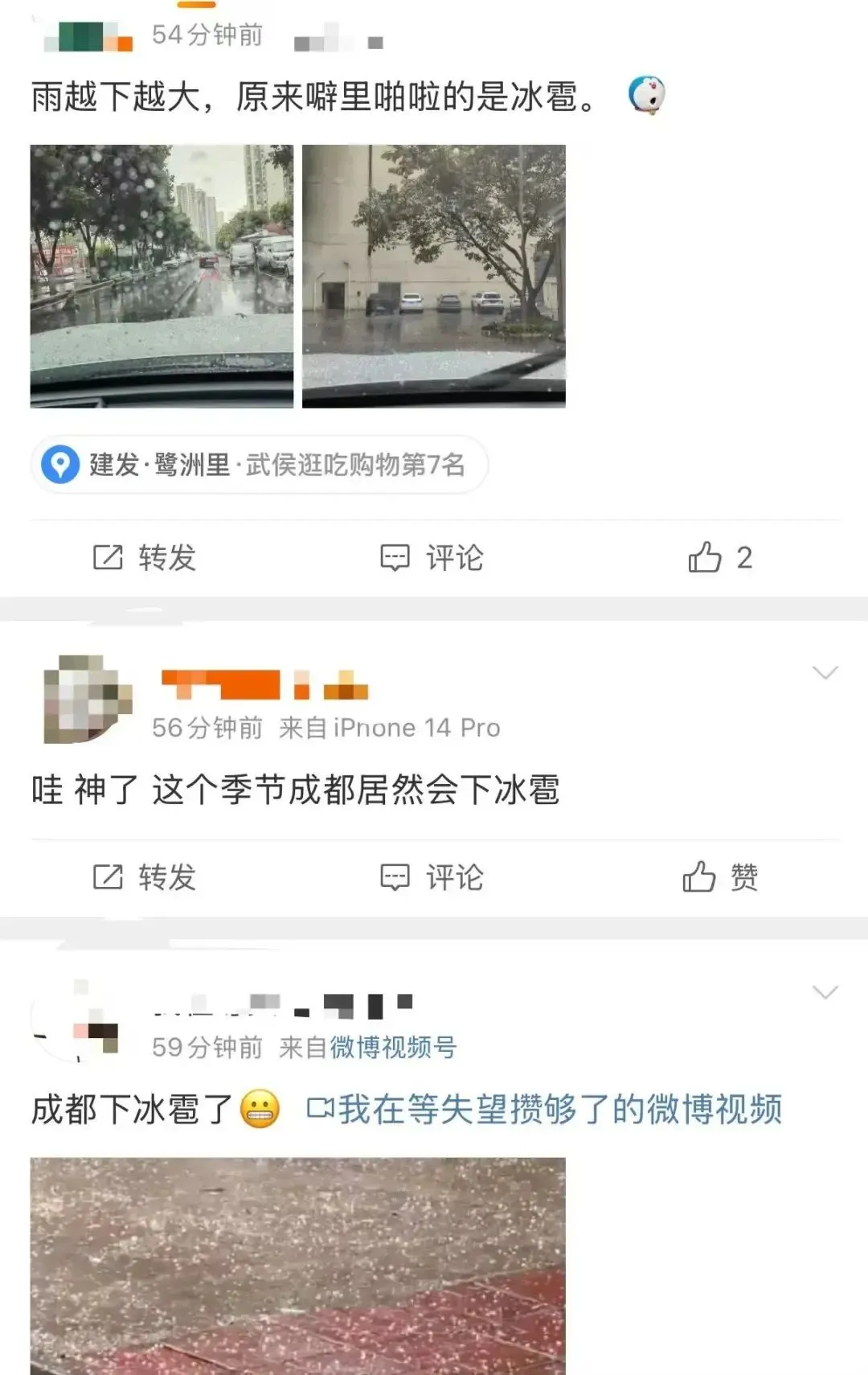This screenshot has height=1375, width=868.
Task: Open the first photo in the hail post
Action: [x=162, y=276]
